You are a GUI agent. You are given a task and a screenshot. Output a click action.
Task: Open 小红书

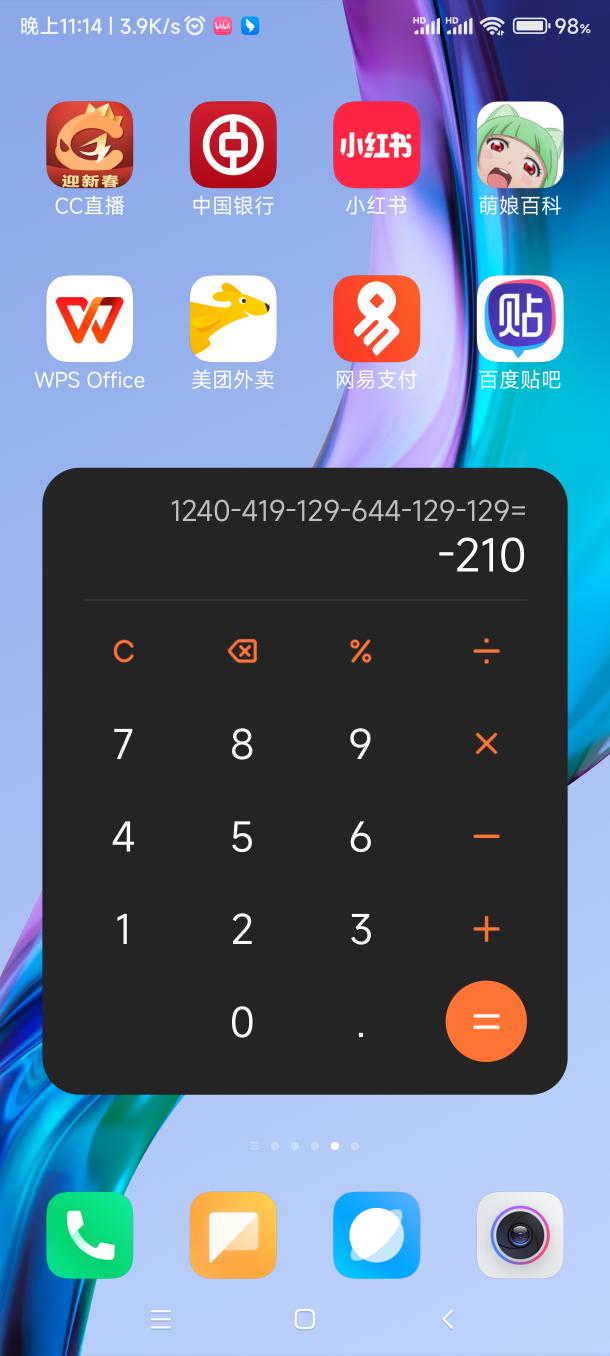pos(376,145)
